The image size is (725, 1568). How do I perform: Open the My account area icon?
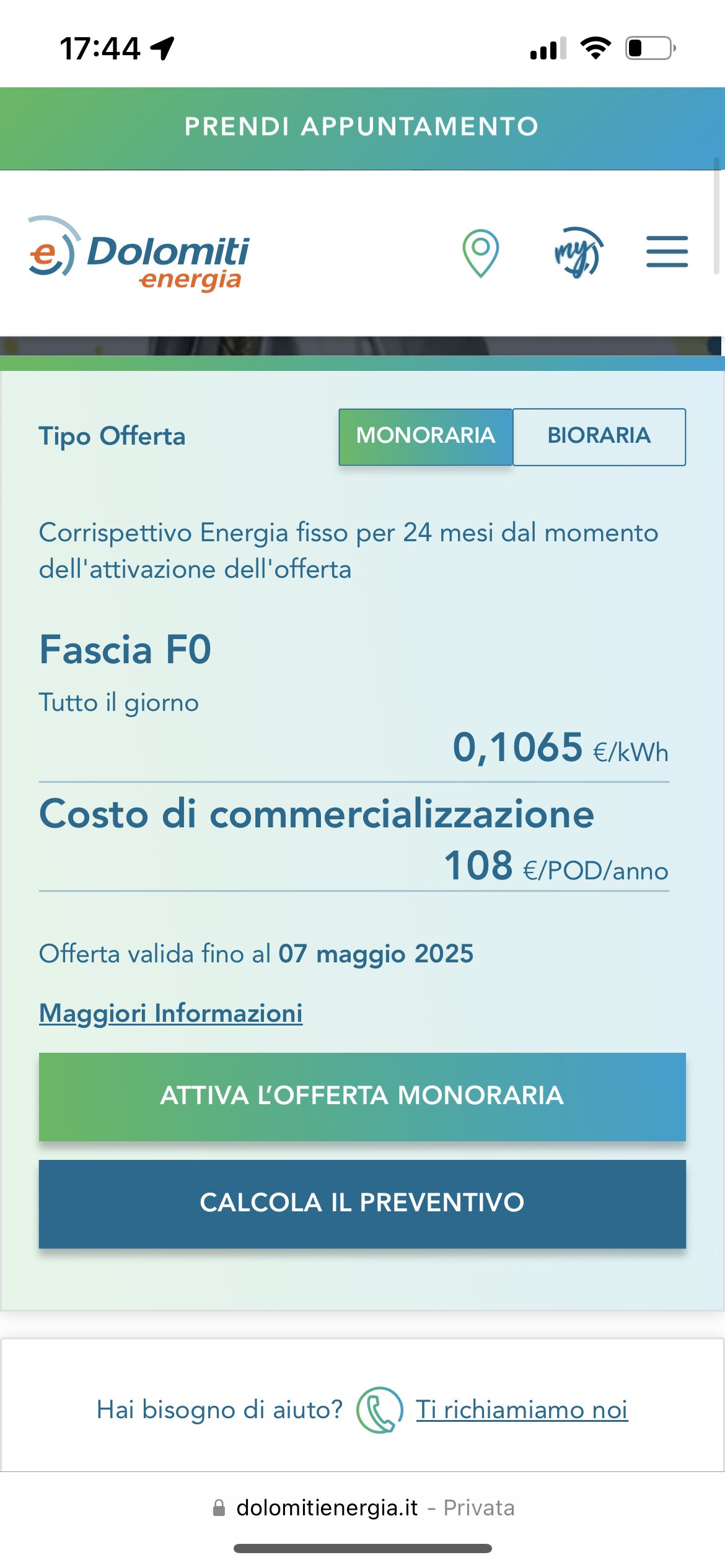[579, 252]
